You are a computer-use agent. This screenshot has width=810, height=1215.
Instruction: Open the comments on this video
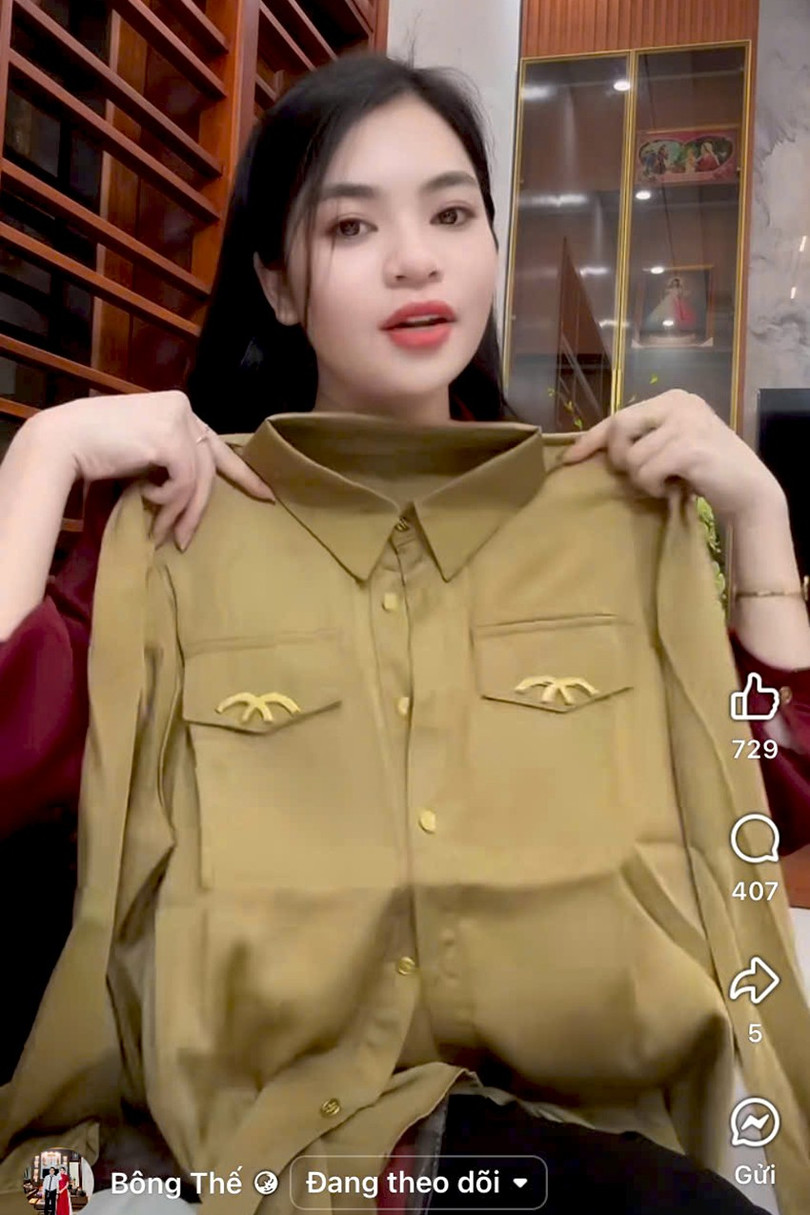754,839
